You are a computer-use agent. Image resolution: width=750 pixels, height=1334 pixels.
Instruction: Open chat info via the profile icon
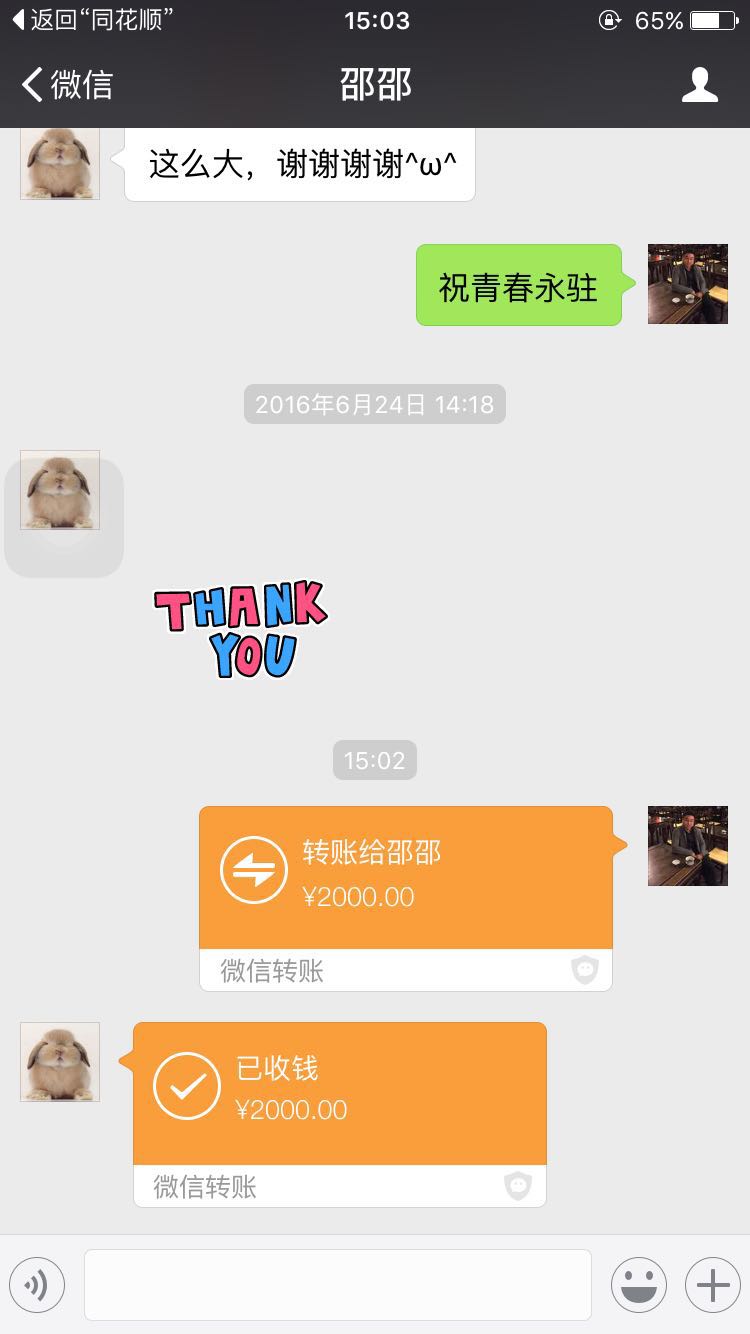click(699, 85)
